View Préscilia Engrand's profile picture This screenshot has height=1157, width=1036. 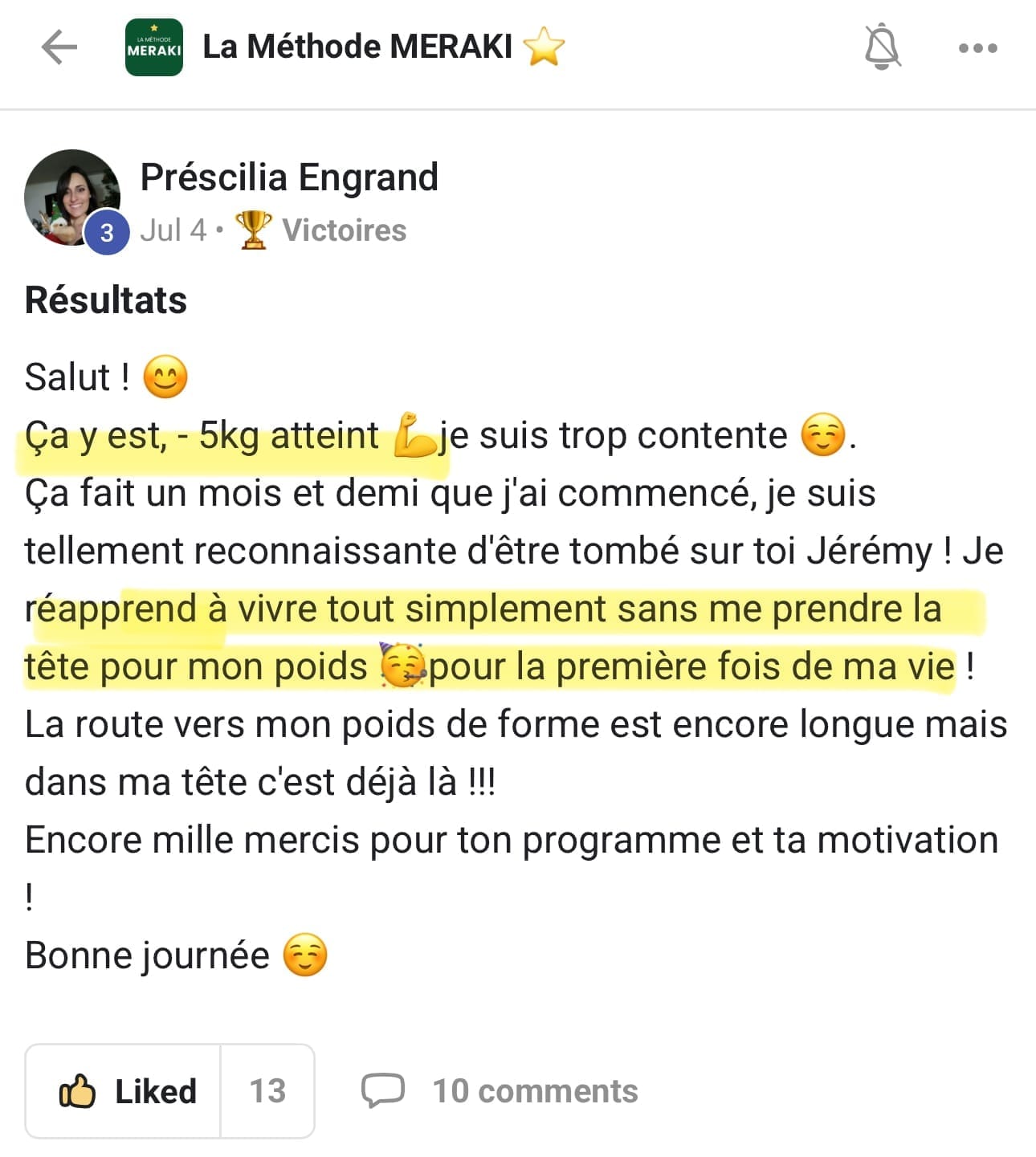[x=72, y=198]
